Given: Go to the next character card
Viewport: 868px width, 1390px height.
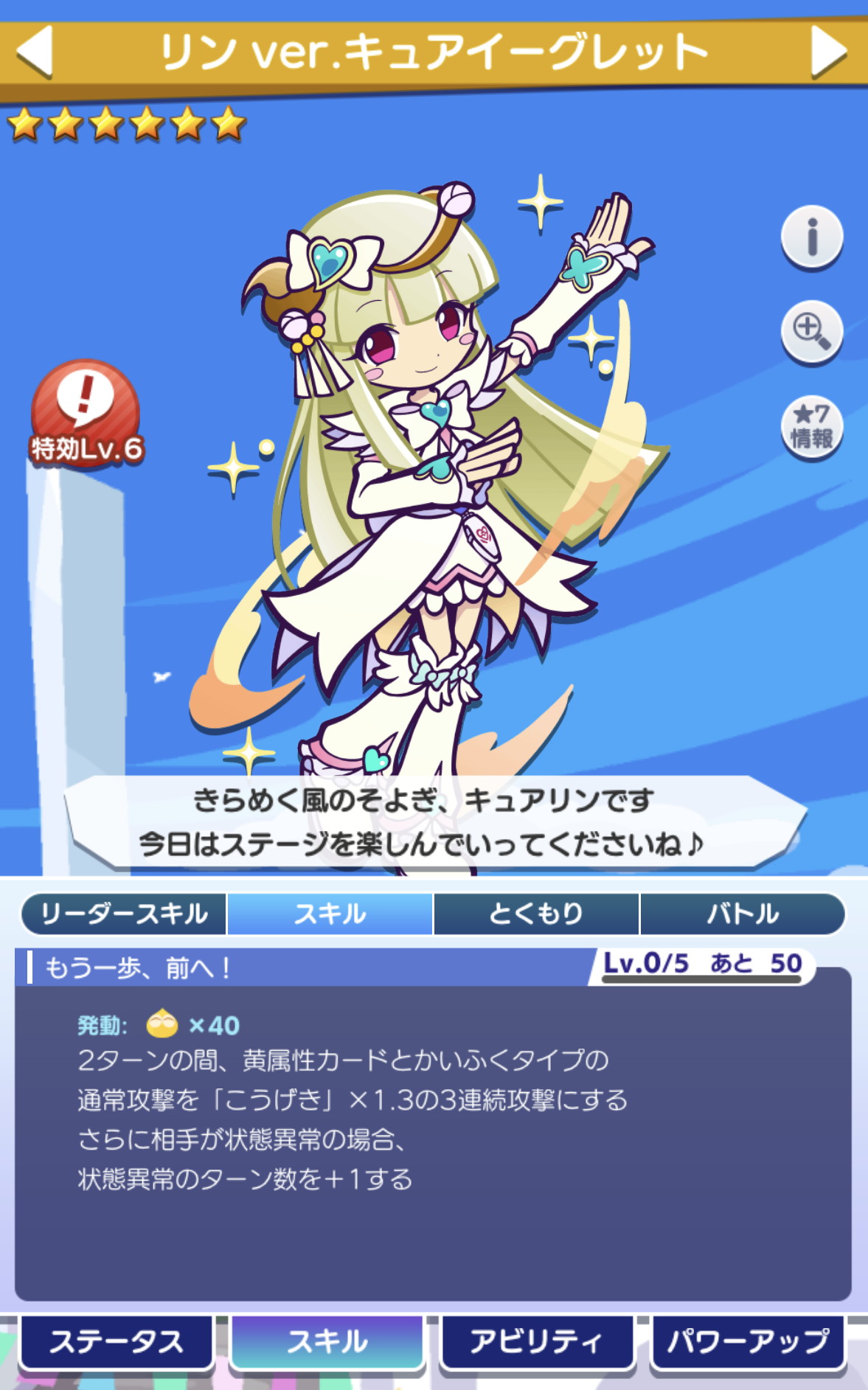Looking at the screenshot, I should pyautogui.click(x=829, y=52).
